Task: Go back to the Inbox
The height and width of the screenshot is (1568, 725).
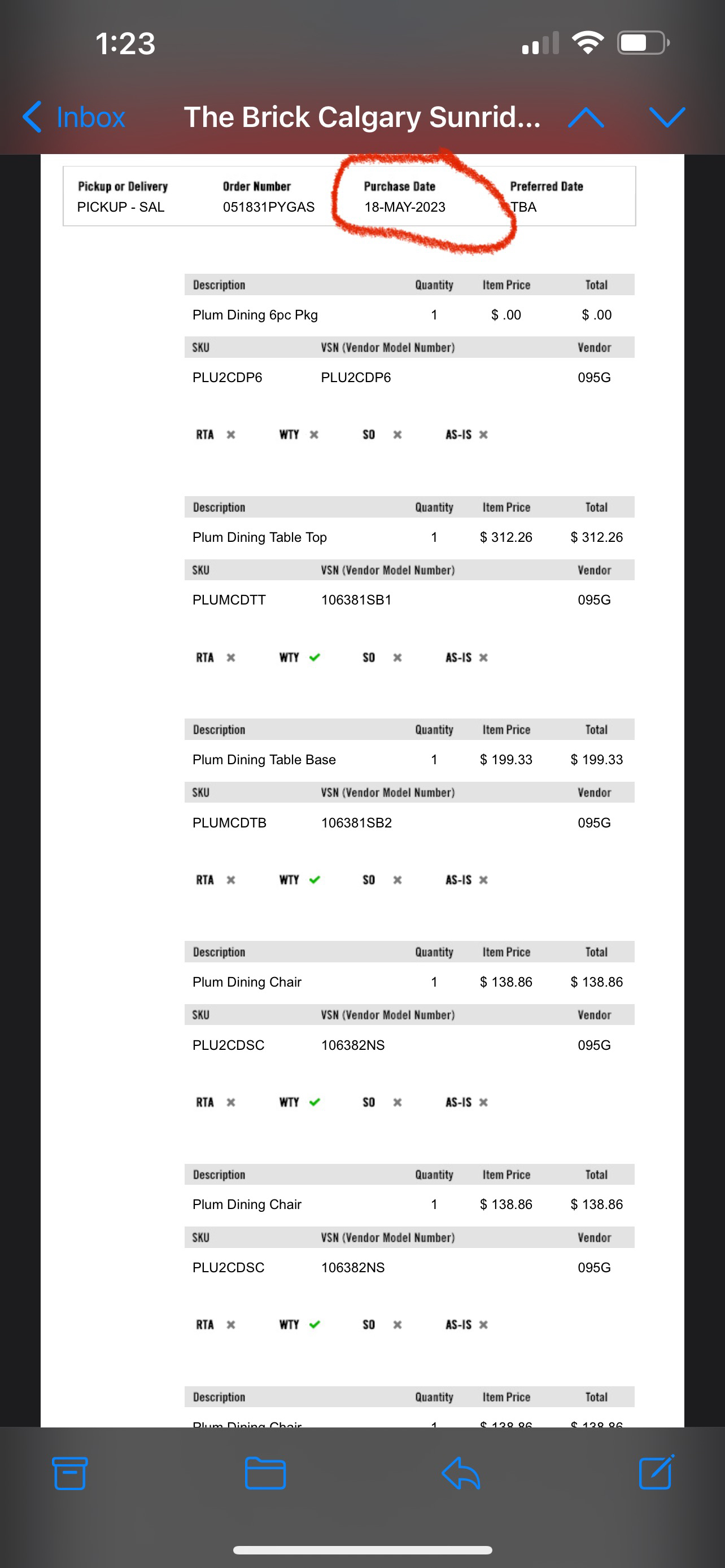Action: pos(73,117)
